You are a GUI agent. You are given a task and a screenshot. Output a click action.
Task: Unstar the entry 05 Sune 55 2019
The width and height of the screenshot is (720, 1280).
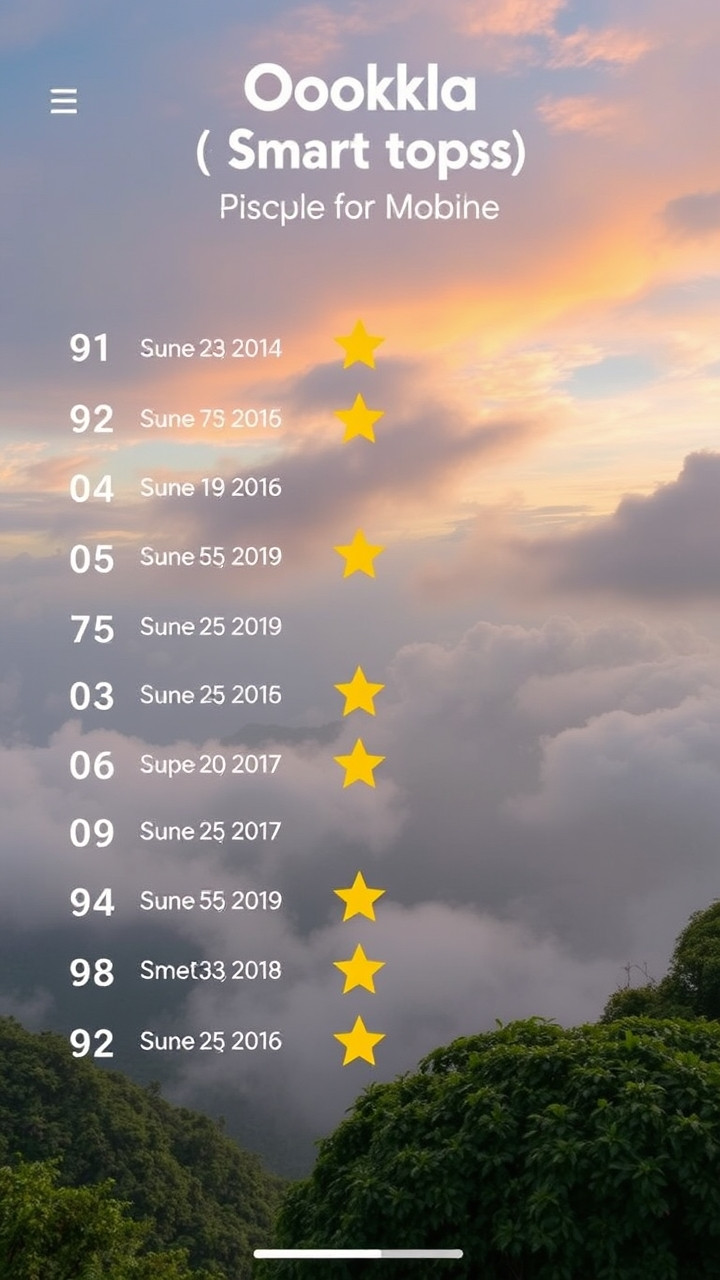tap(359, 554)
